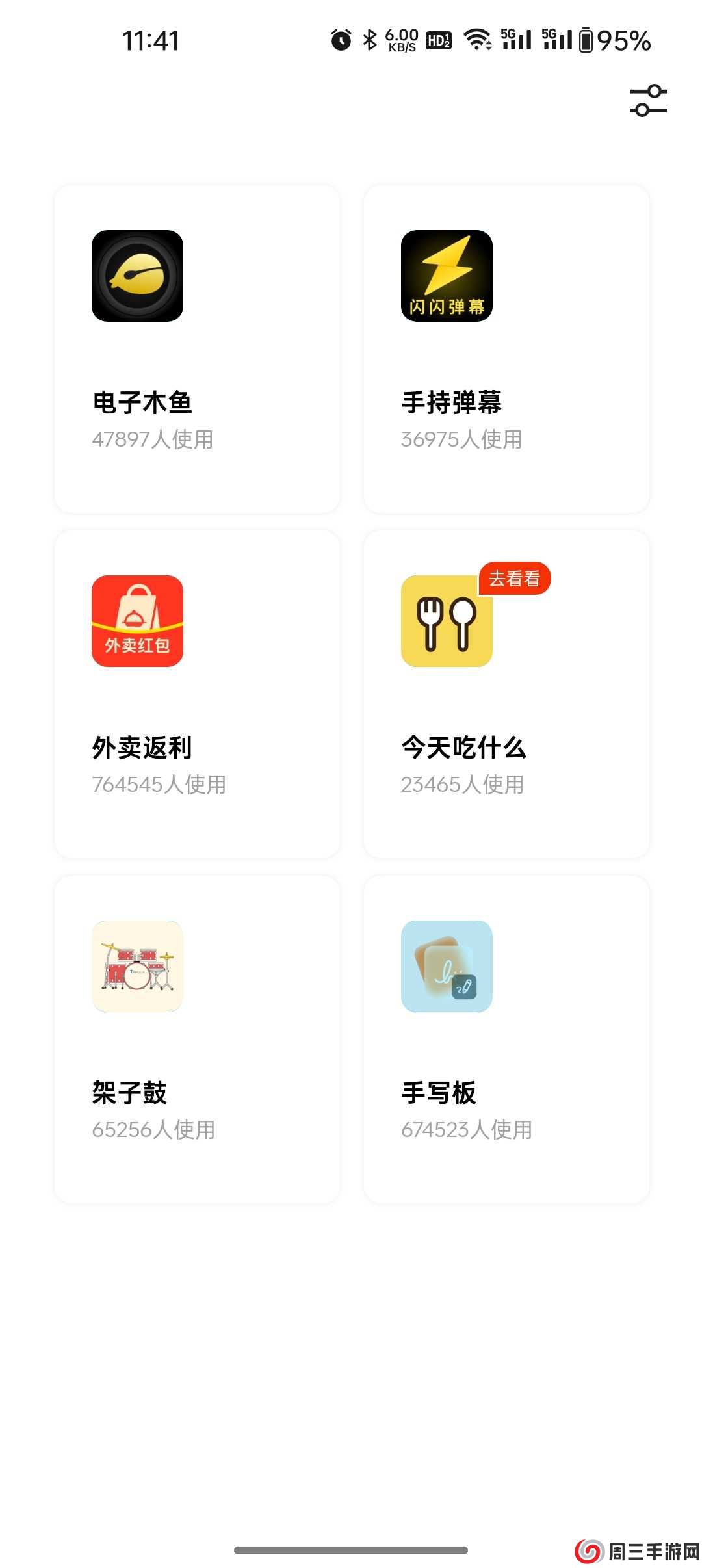
Task: Tap the alarm clock icon in status bar
Action: [341, 40]
